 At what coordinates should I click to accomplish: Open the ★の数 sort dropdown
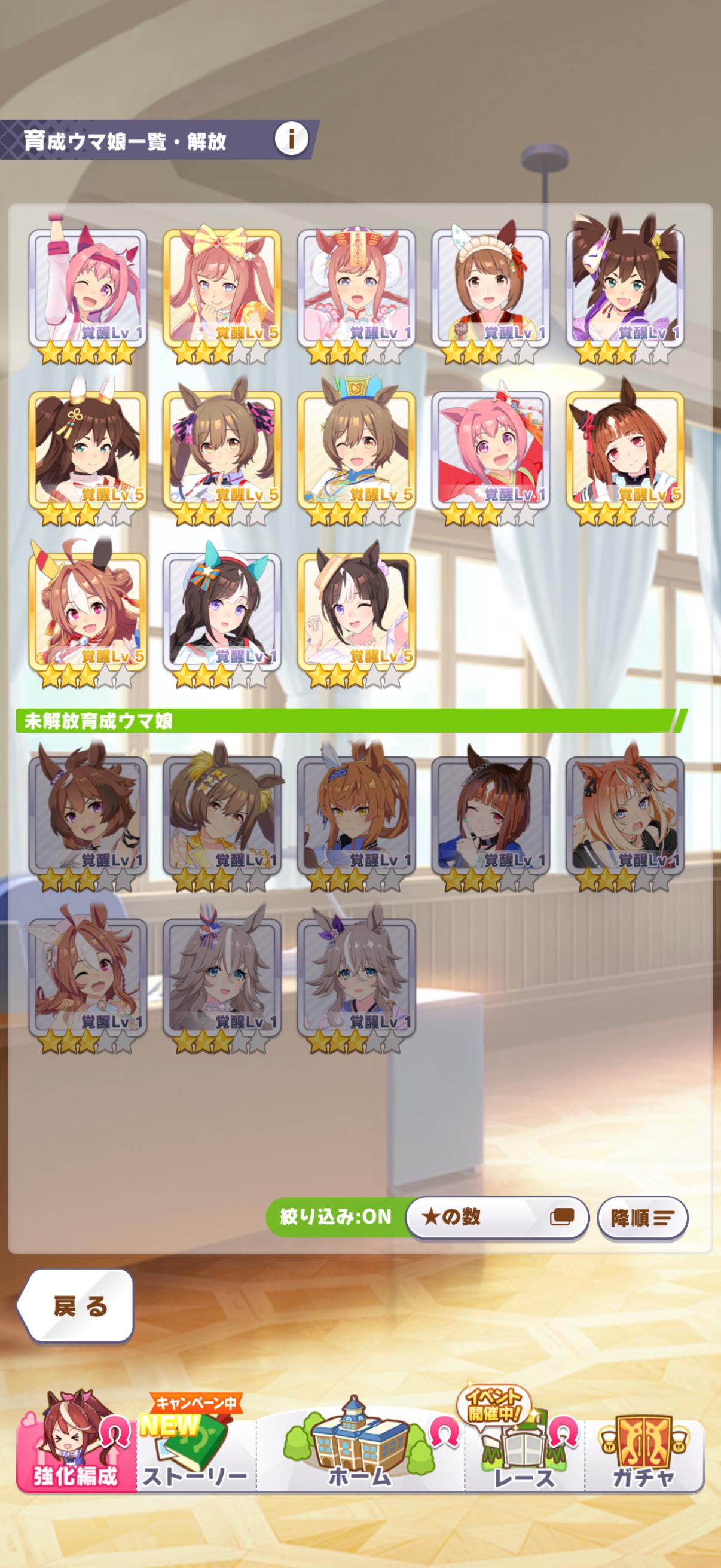pyautogui.click(x=496, y=1217)
